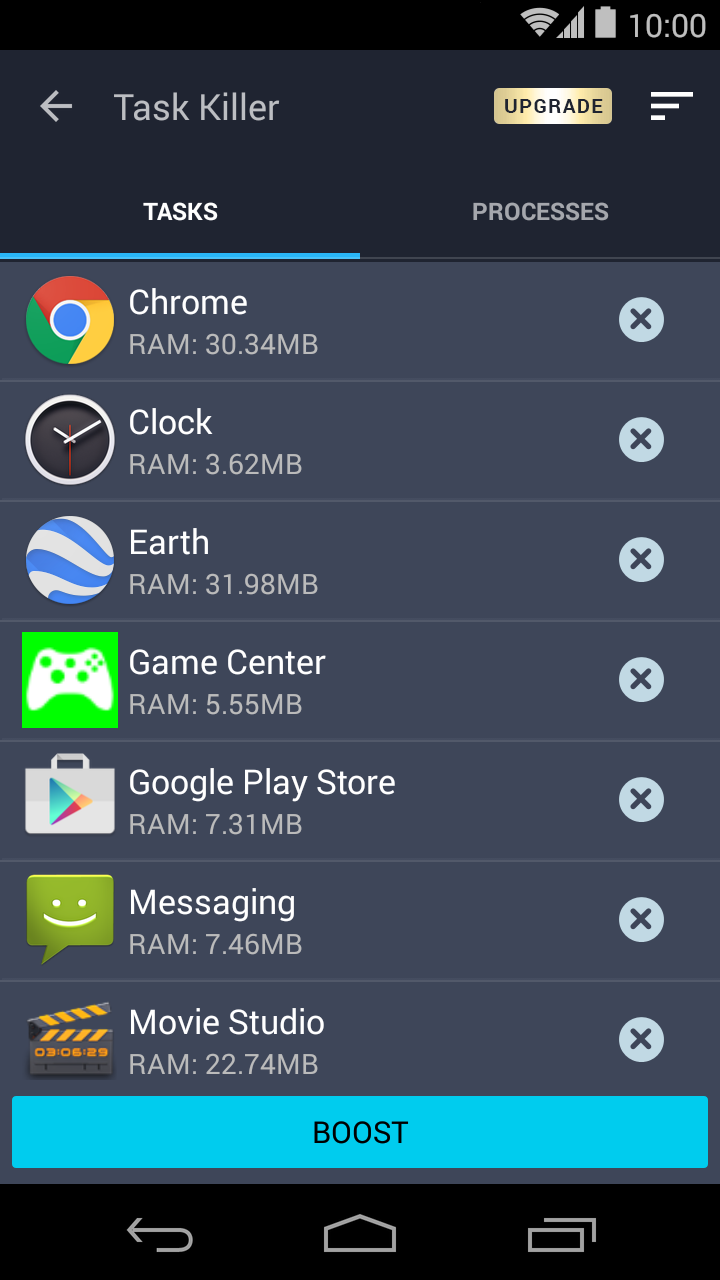Select the TASKS tab
720x1280 pixels.
point(180,212)
